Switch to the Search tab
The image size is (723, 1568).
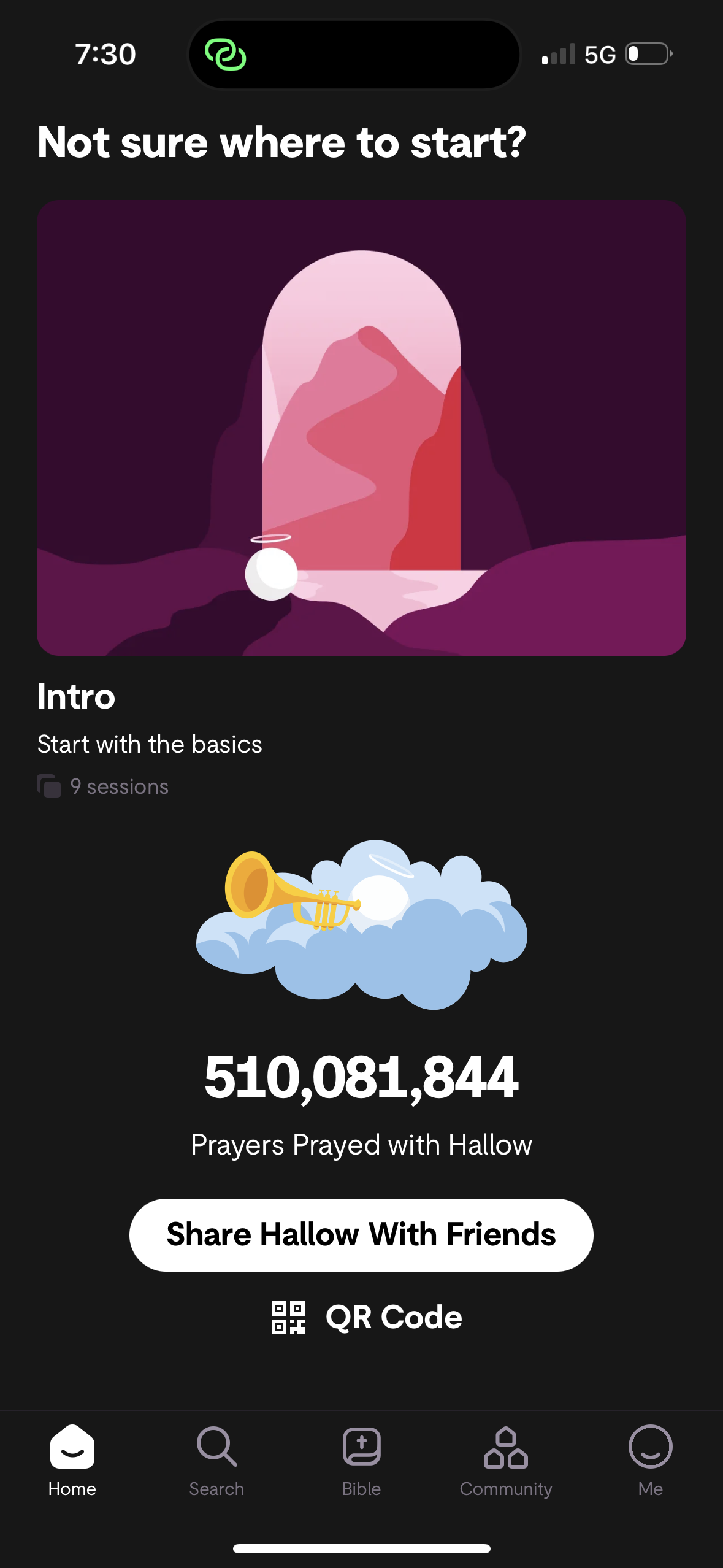[x=216, y=1461]
